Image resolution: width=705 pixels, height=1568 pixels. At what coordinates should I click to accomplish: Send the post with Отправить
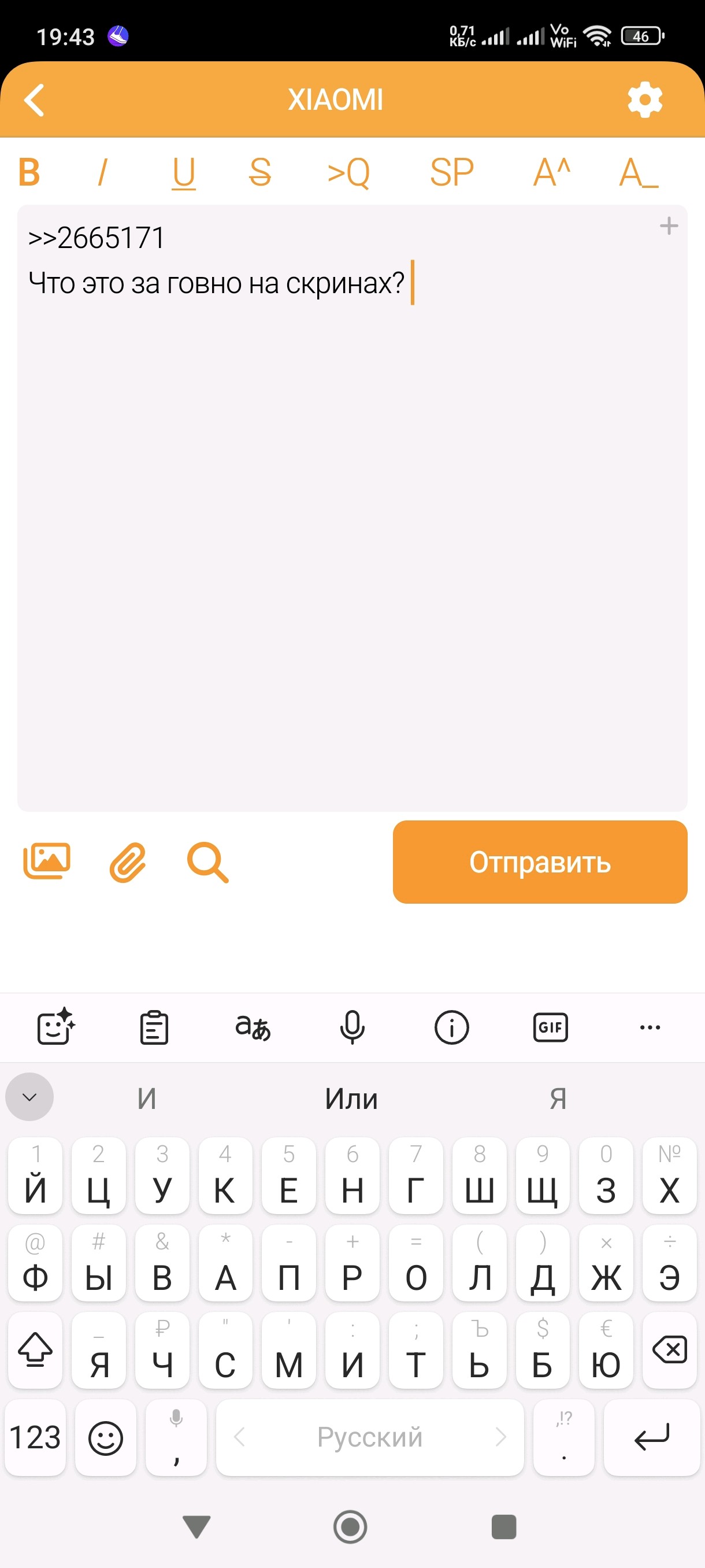click(x=540, y=862)
